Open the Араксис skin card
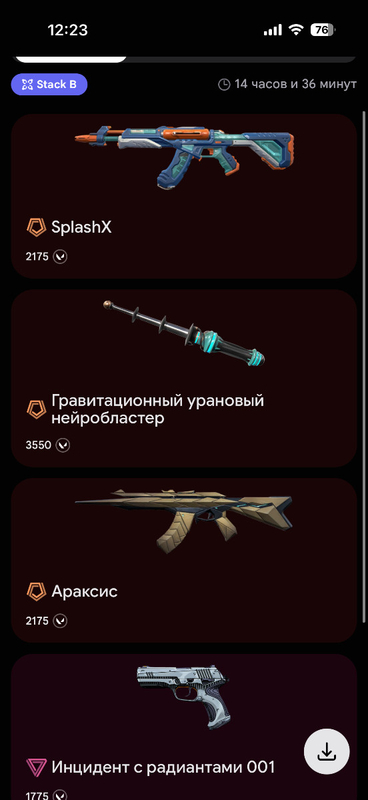 184,560
